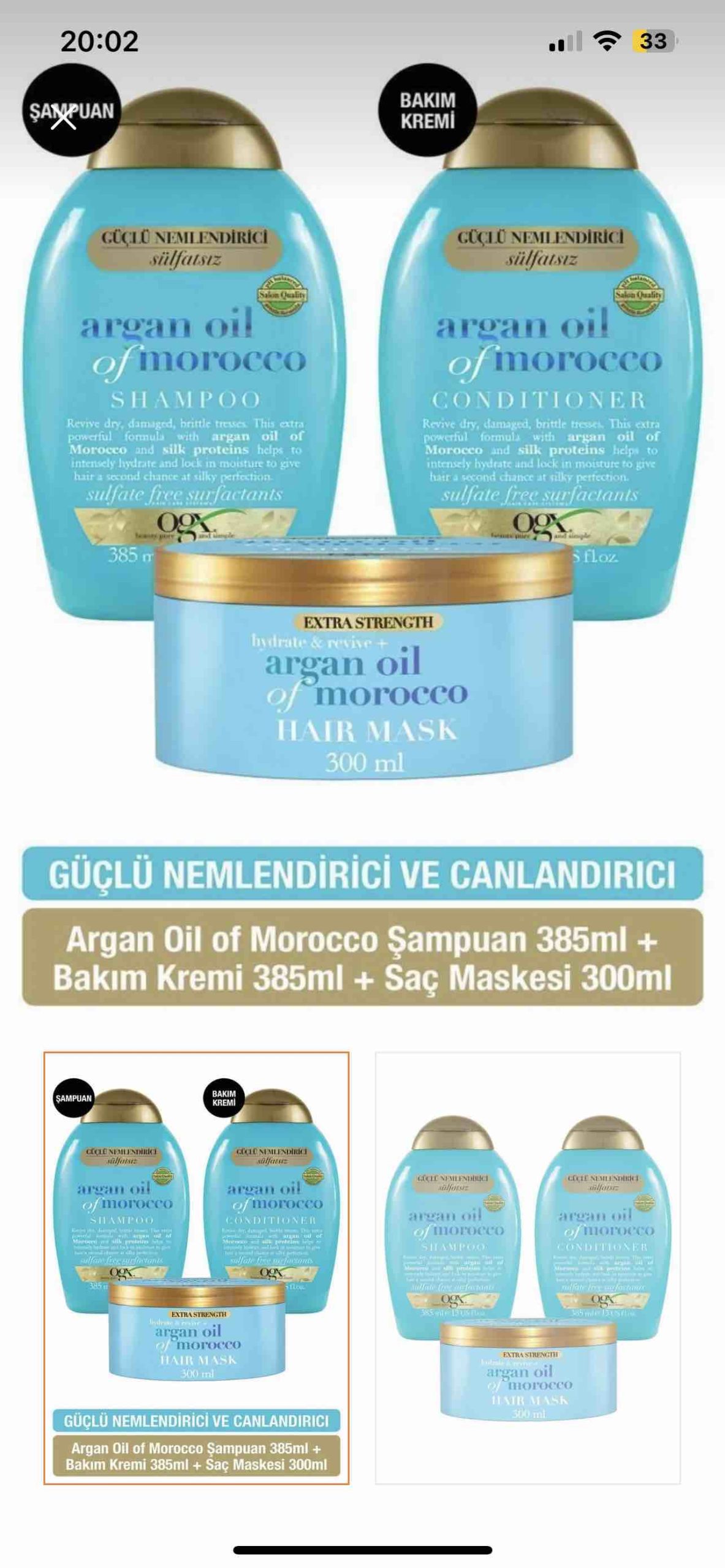725x1568 pixels.
Task: Select the plain product thumbnail without captions
Action: tap(528, 1268)
